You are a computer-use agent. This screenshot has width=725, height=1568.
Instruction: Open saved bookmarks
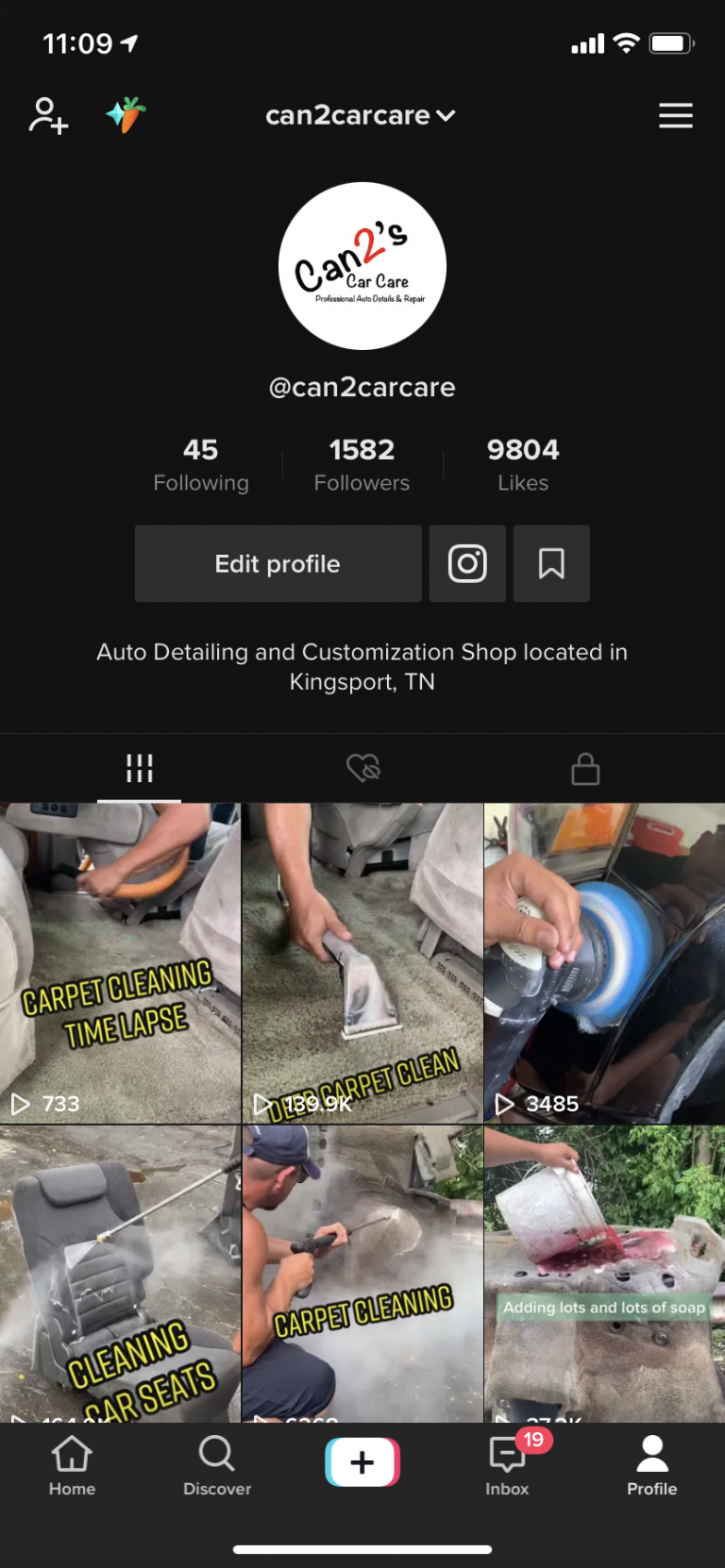coord(551,563)
